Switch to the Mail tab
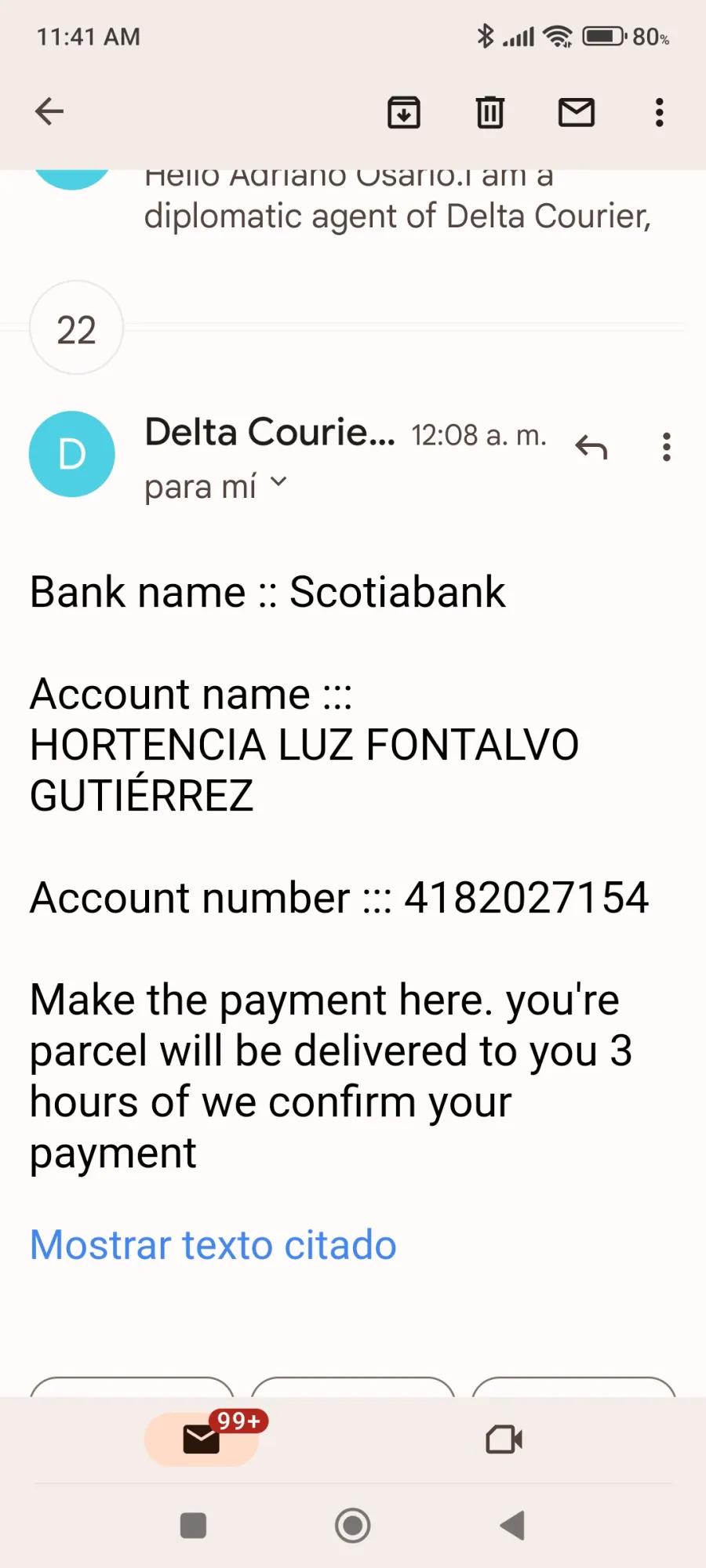 pyautogui.click(x=202, y=1439)
